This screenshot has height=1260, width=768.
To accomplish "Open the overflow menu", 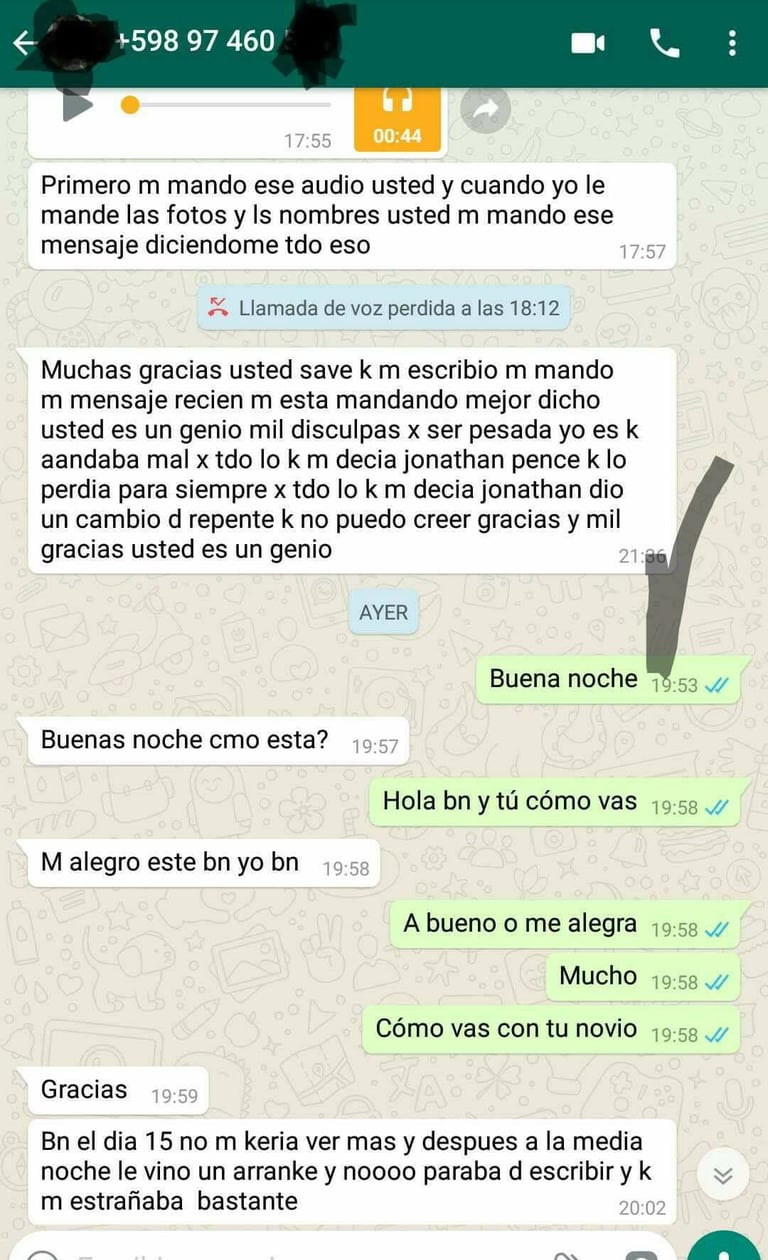I will 732,43.
